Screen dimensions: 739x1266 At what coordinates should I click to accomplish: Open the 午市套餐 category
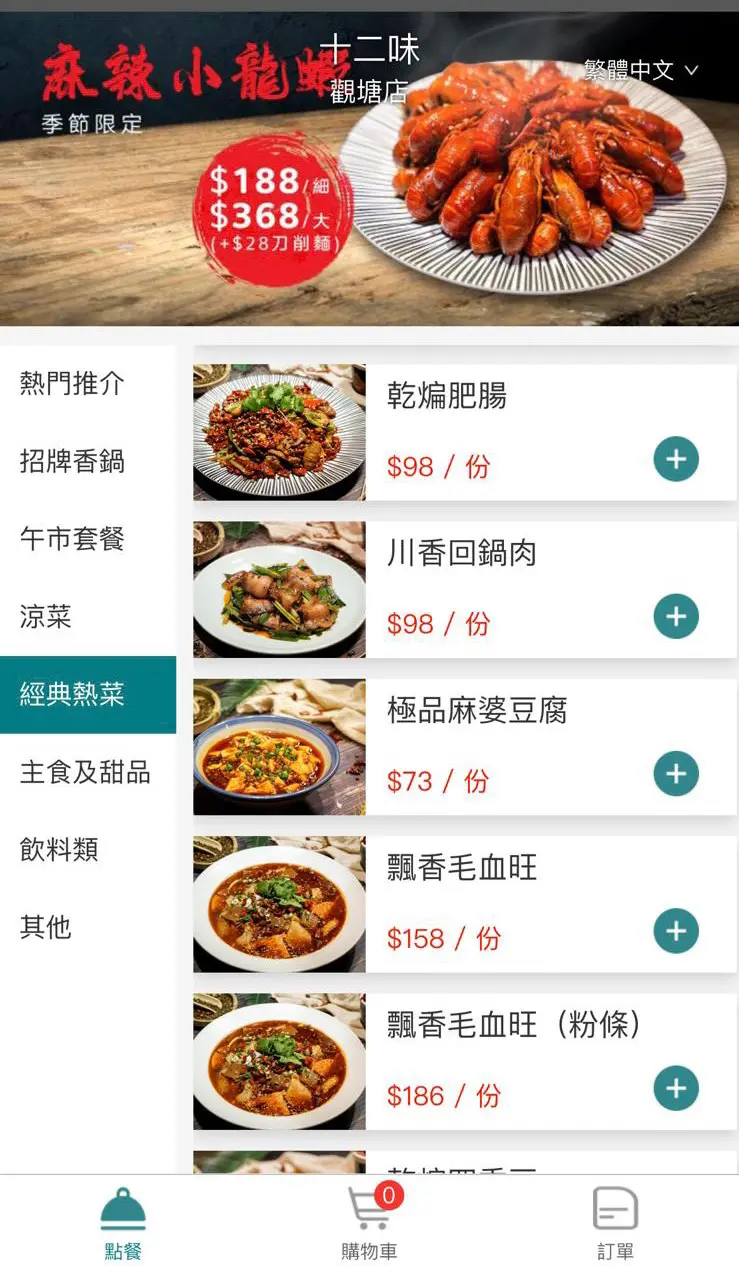pyautogui.click(x=72, y=539)
